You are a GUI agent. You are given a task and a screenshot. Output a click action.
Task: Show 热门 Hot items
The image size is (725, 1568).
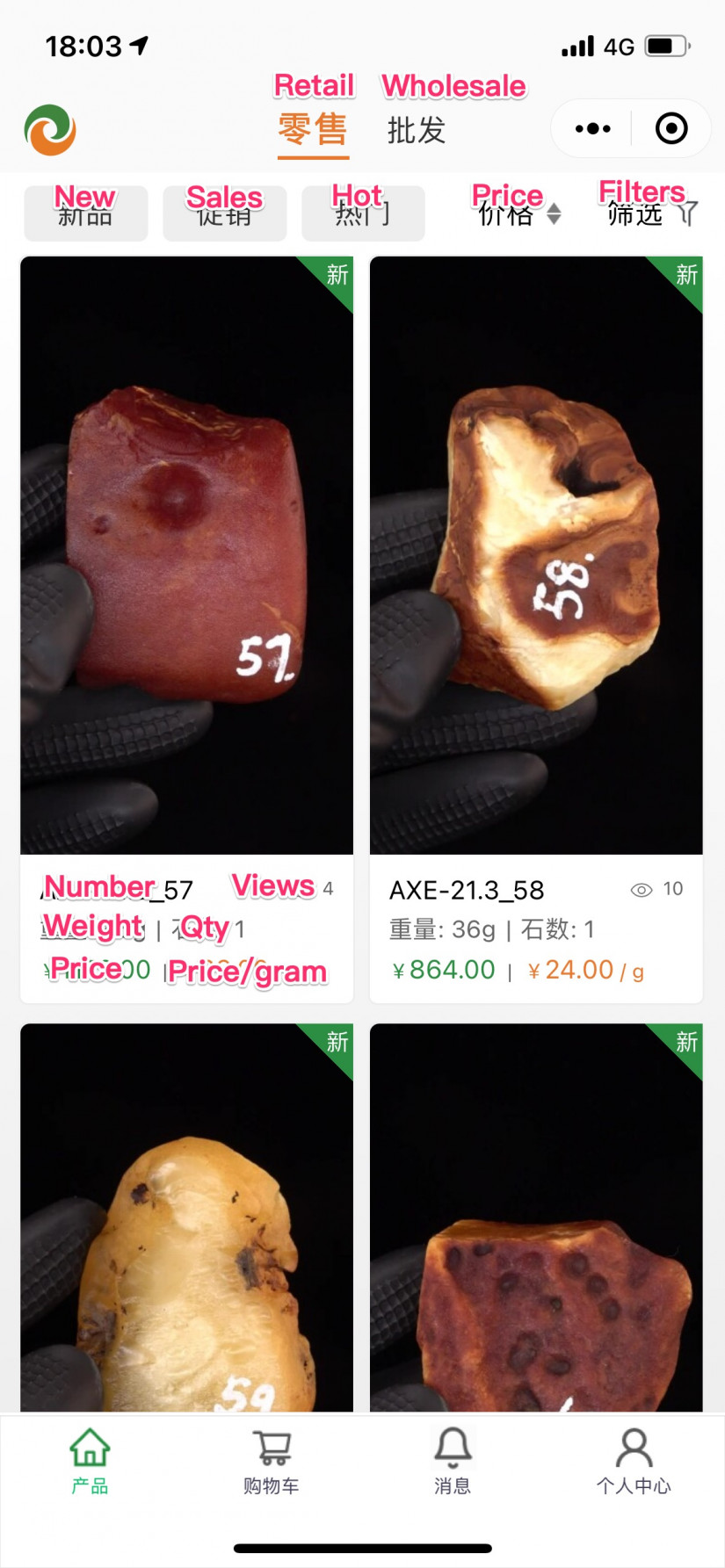tap(363, 213)
